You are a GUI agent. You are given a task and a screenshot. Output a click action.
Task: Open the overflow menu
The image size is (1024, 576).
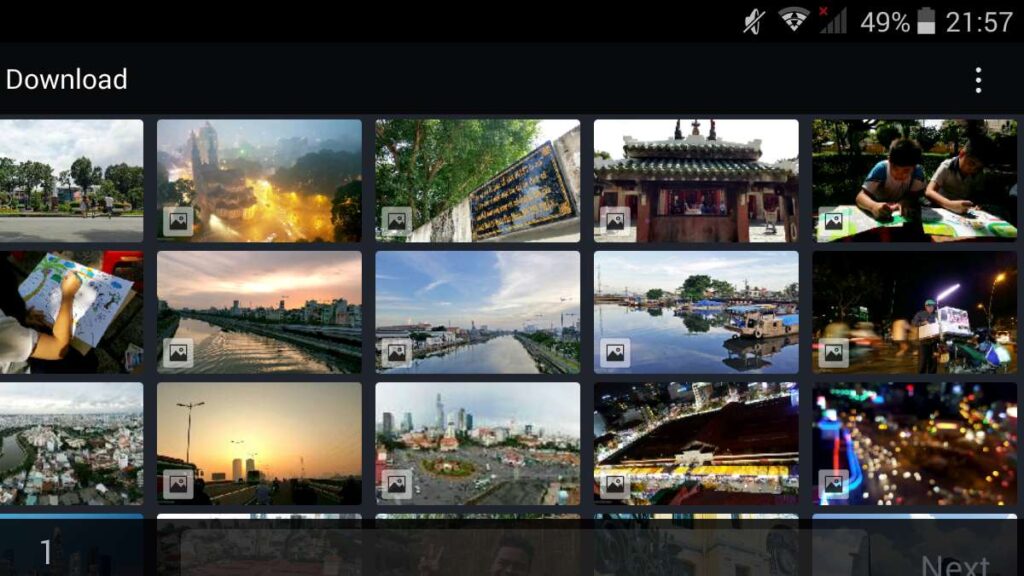[x=978, y=80]
